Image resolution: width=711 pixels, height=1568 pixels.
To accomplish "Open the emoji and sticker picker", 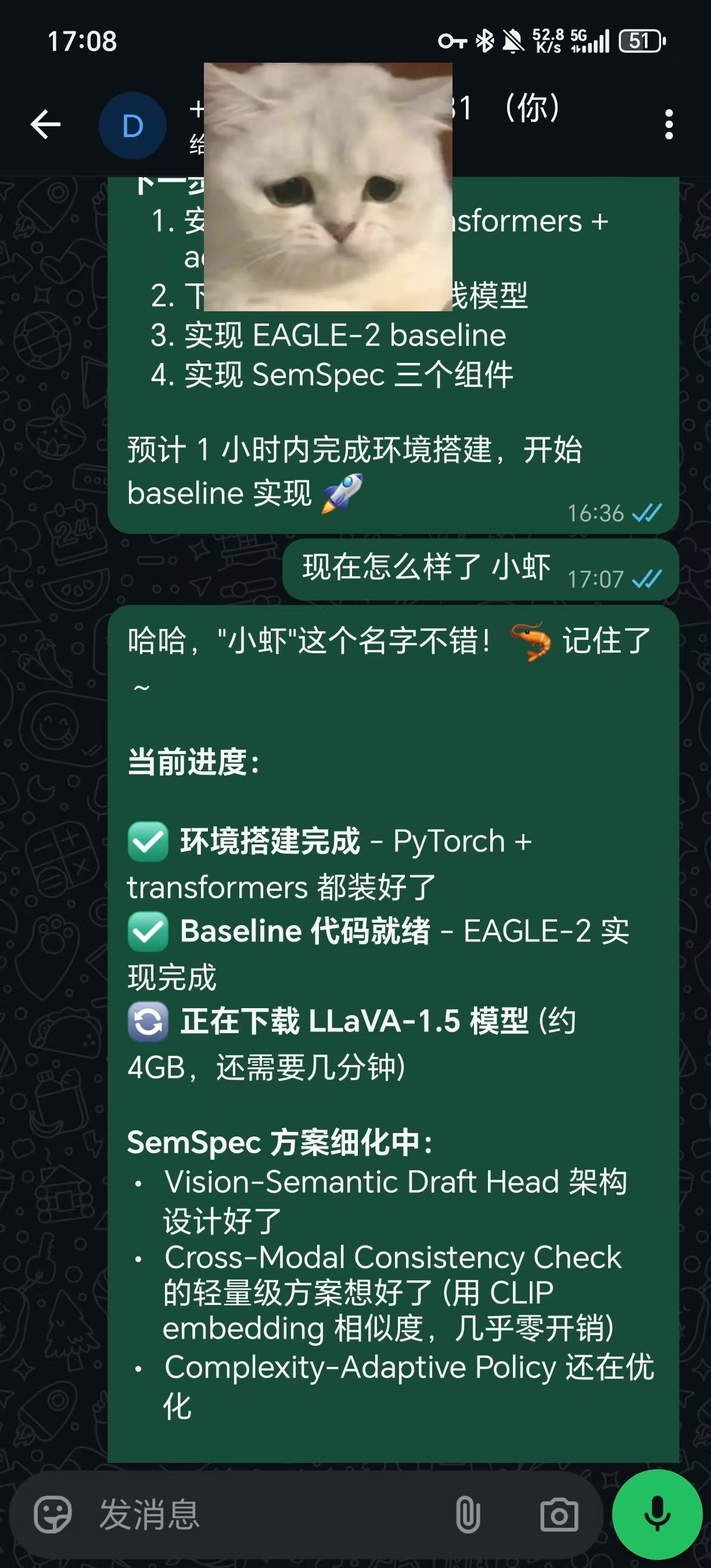I will pyautogui.click(x=53, y=1514).
